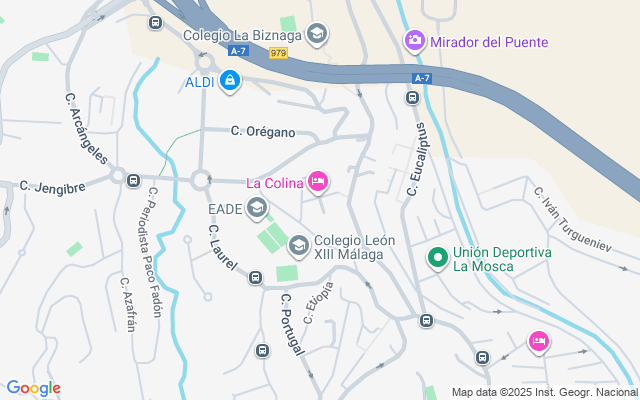
Task: Select the Colegio La Biznaga school pin
Action: 317,35
